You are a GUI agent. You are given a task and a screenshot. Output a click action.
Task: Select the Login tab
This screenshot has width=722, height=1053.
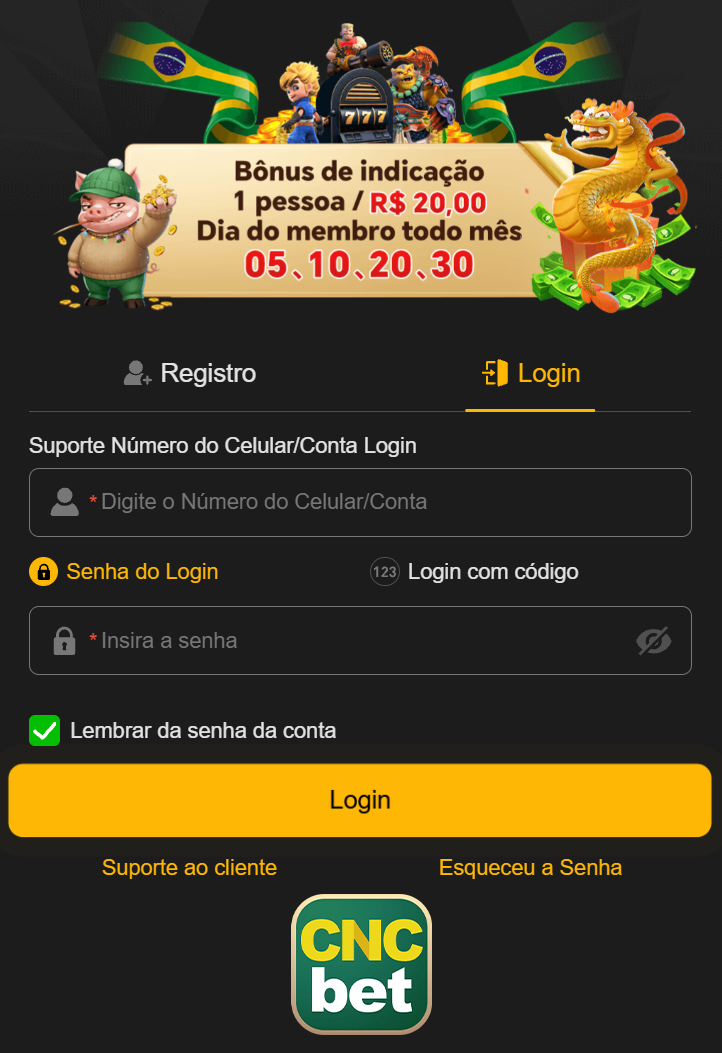(530, 373)
